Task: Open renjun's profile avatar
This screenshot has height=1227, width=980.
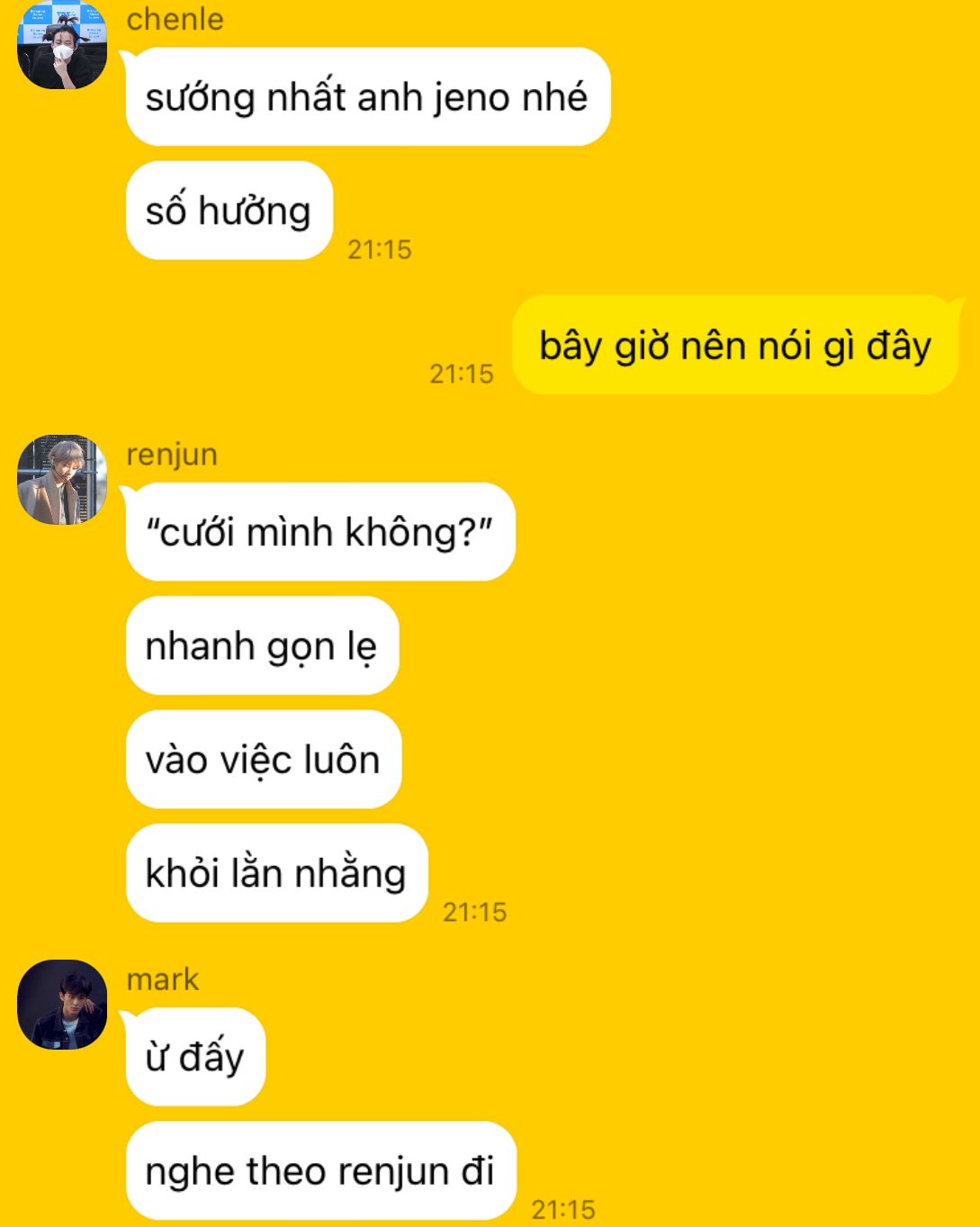Action: click(62, 480)
